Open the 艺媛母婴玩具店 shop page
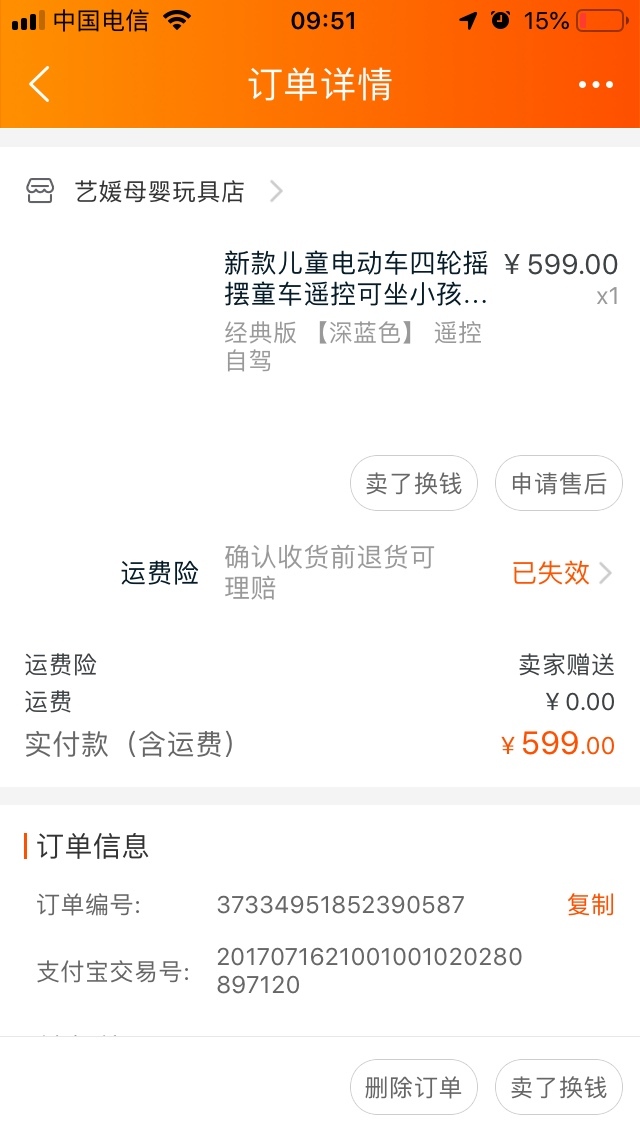 [154, 191]
